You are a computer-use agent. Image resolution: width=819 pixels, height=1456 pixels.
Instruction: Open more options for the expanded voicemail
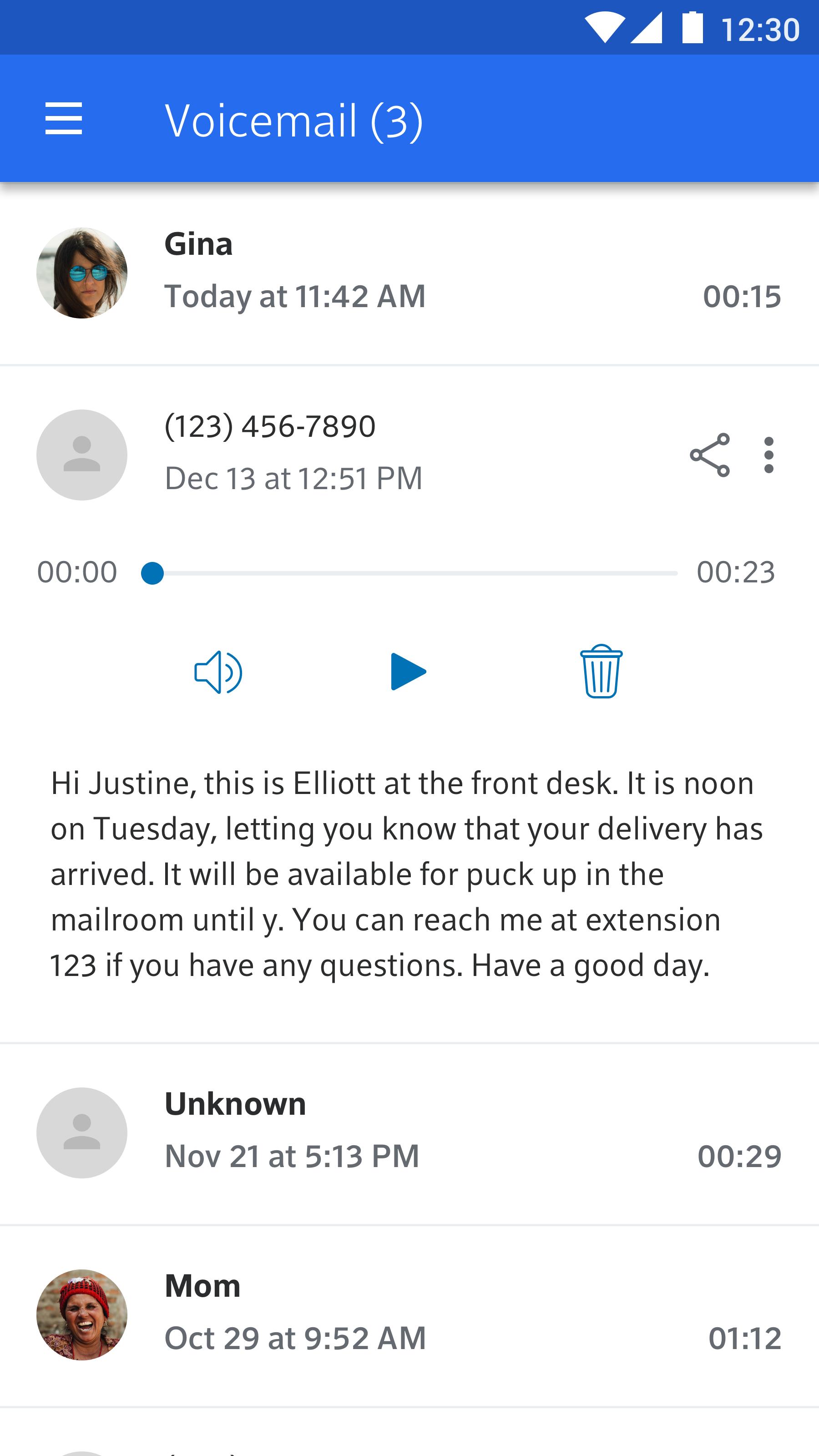coord(768,455)
